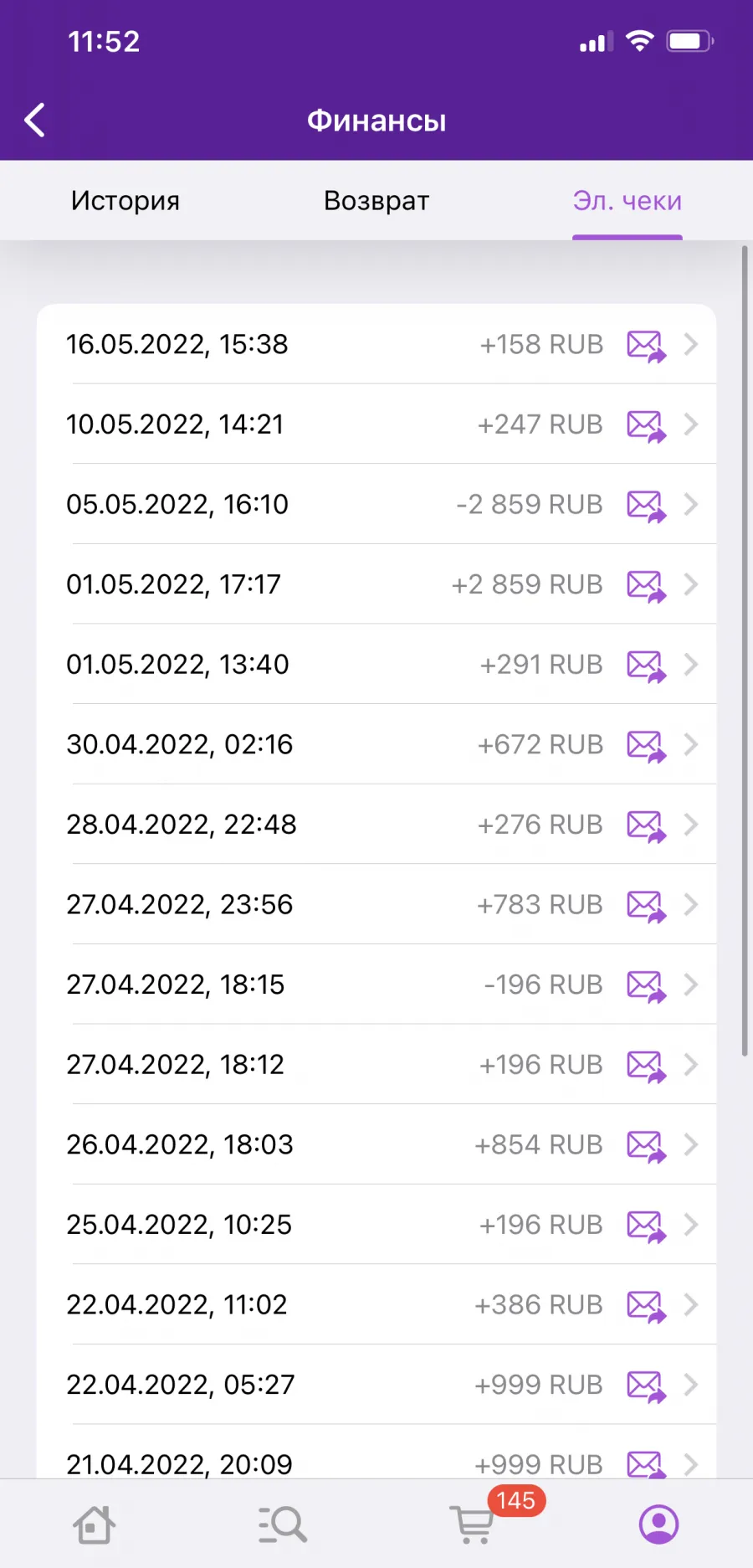Email the receipt from 25.04.2022, 10:25

point(647,1226)
